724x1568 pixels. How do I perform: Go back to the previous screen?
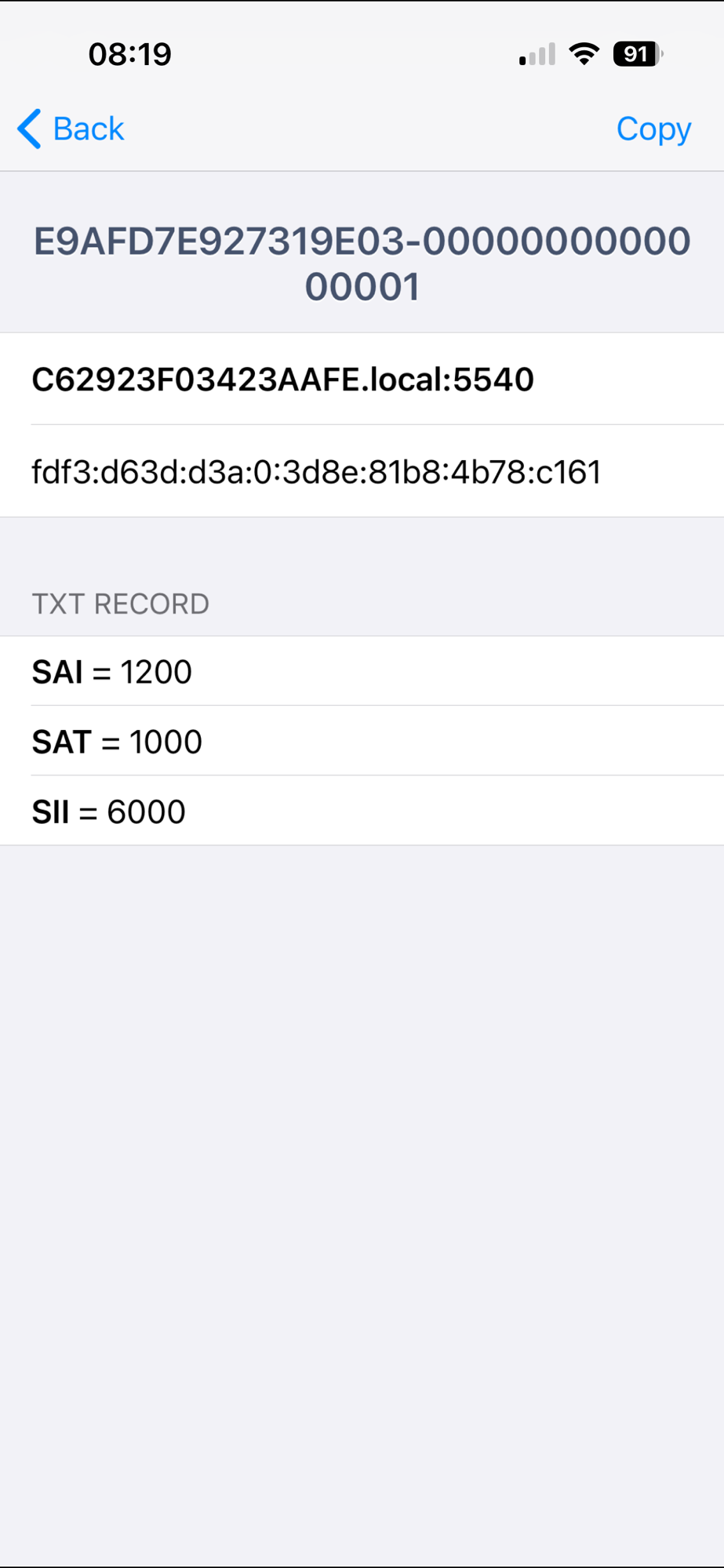click(72, 129)
